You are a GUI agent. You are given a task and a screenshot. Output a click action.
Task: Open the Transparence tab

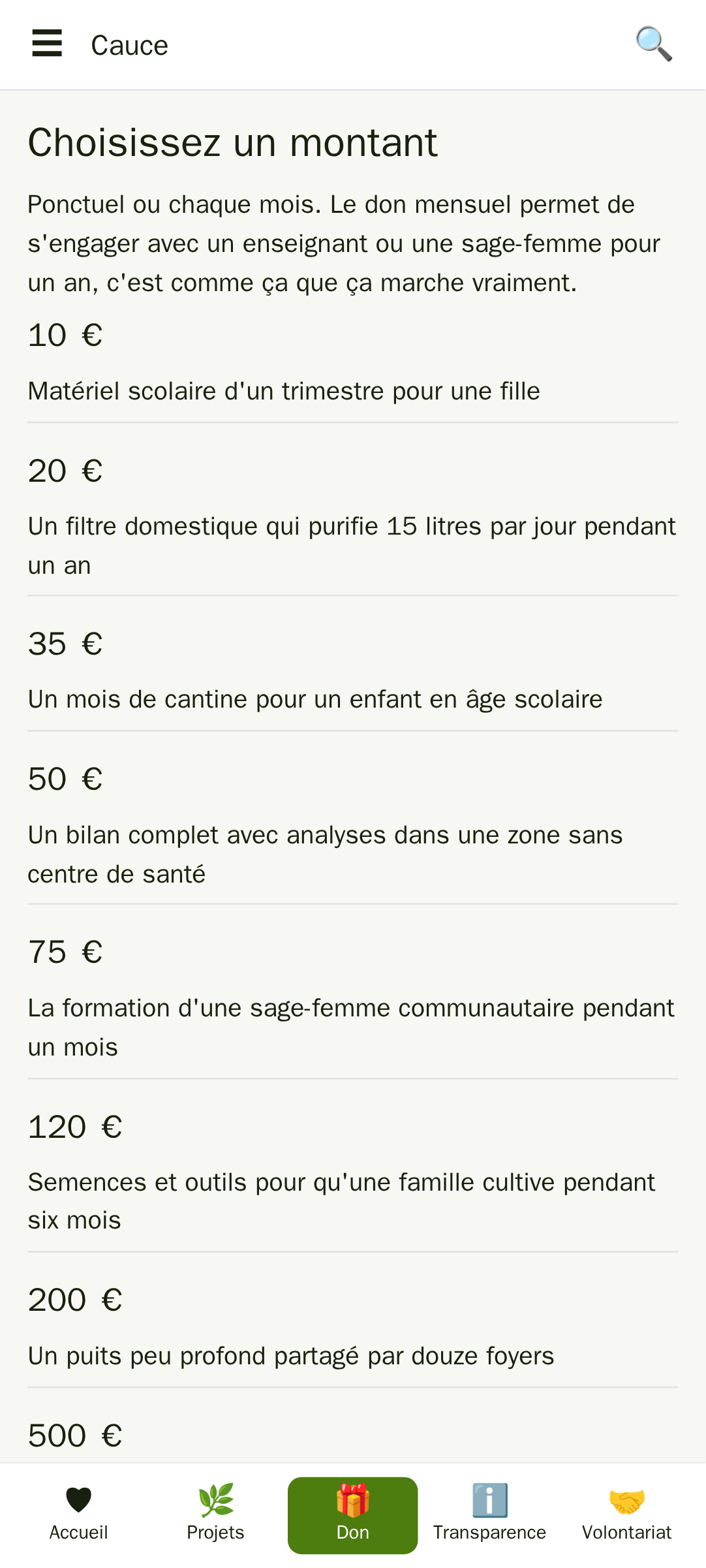(x=489, y=1515)
